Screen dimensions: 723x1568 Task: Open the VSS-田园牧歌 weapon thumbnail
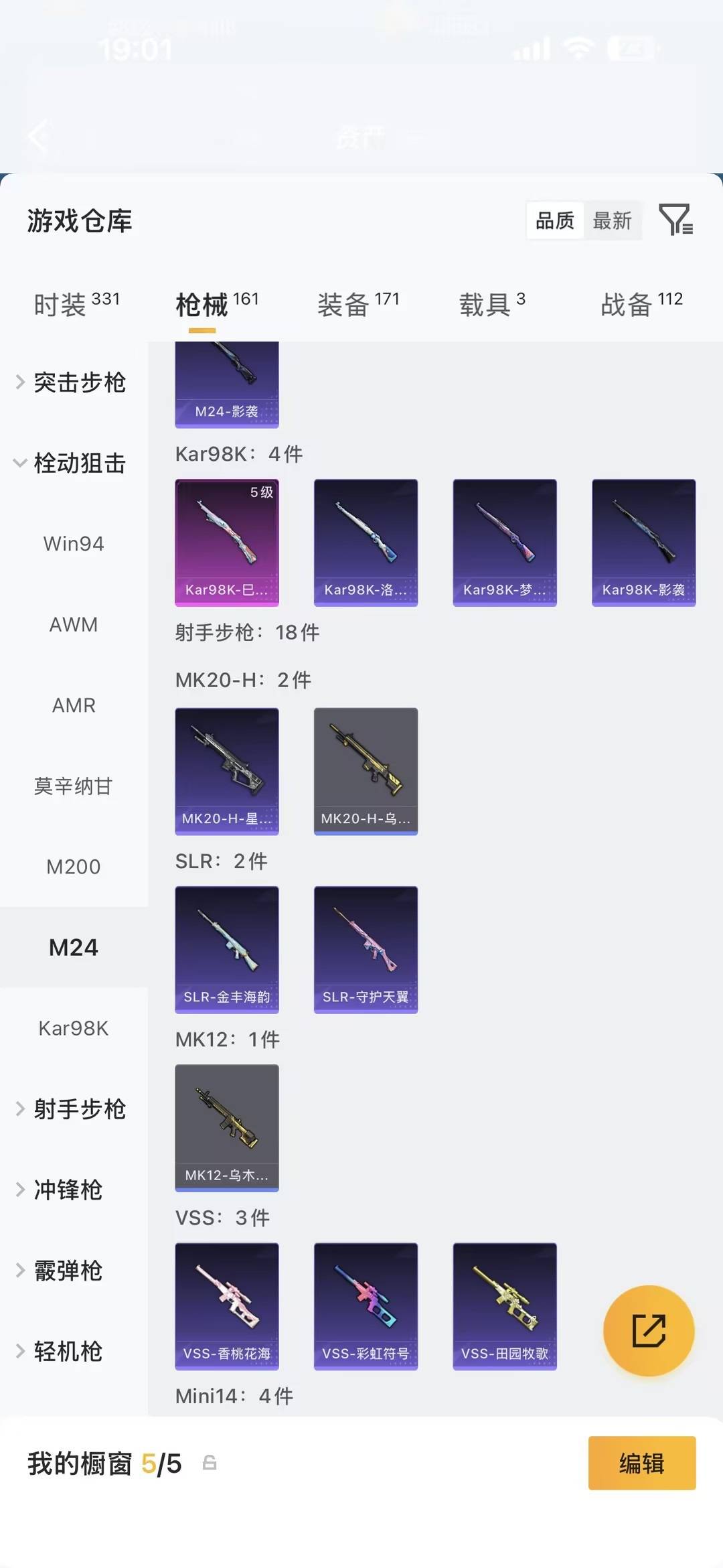point(504,1306)
